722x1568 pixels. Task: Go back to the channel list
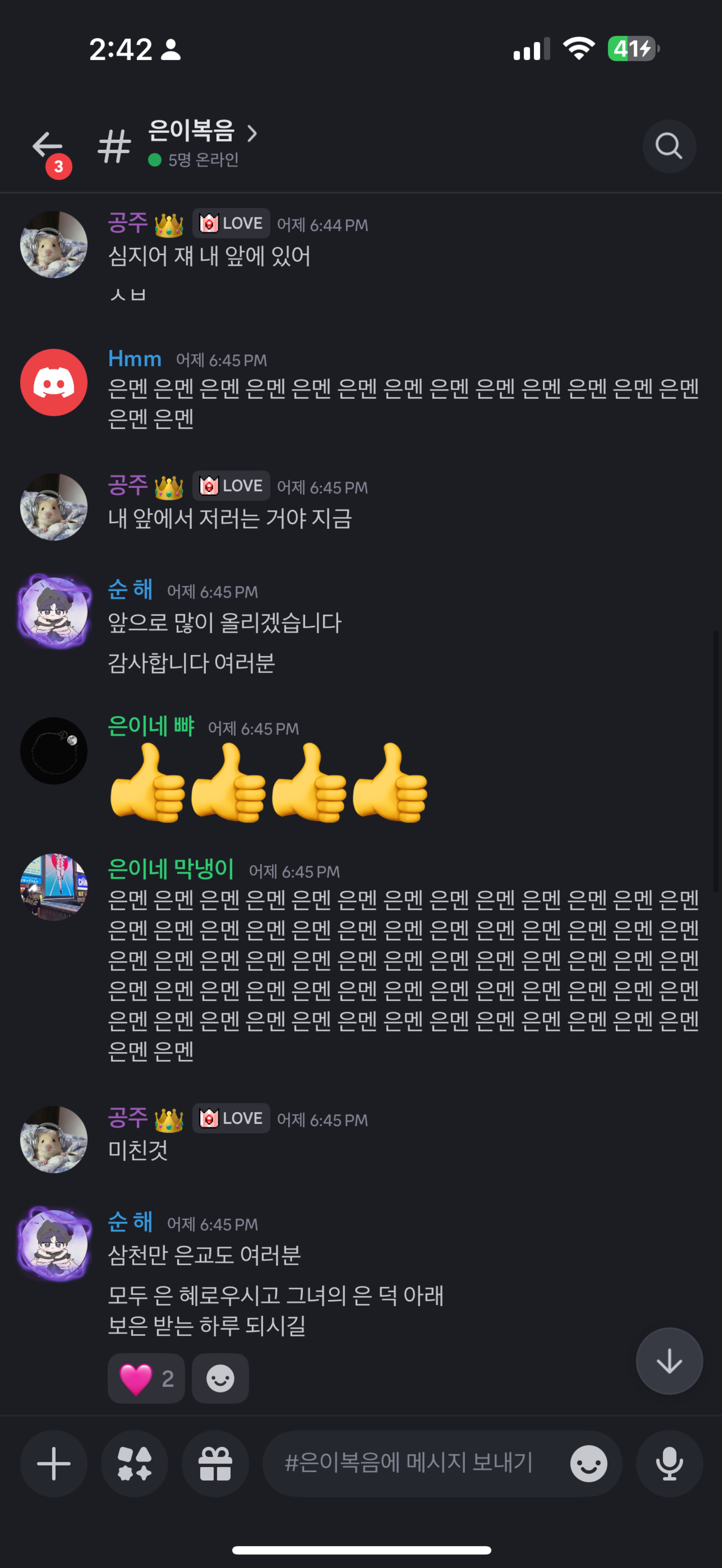click(47, 146)
